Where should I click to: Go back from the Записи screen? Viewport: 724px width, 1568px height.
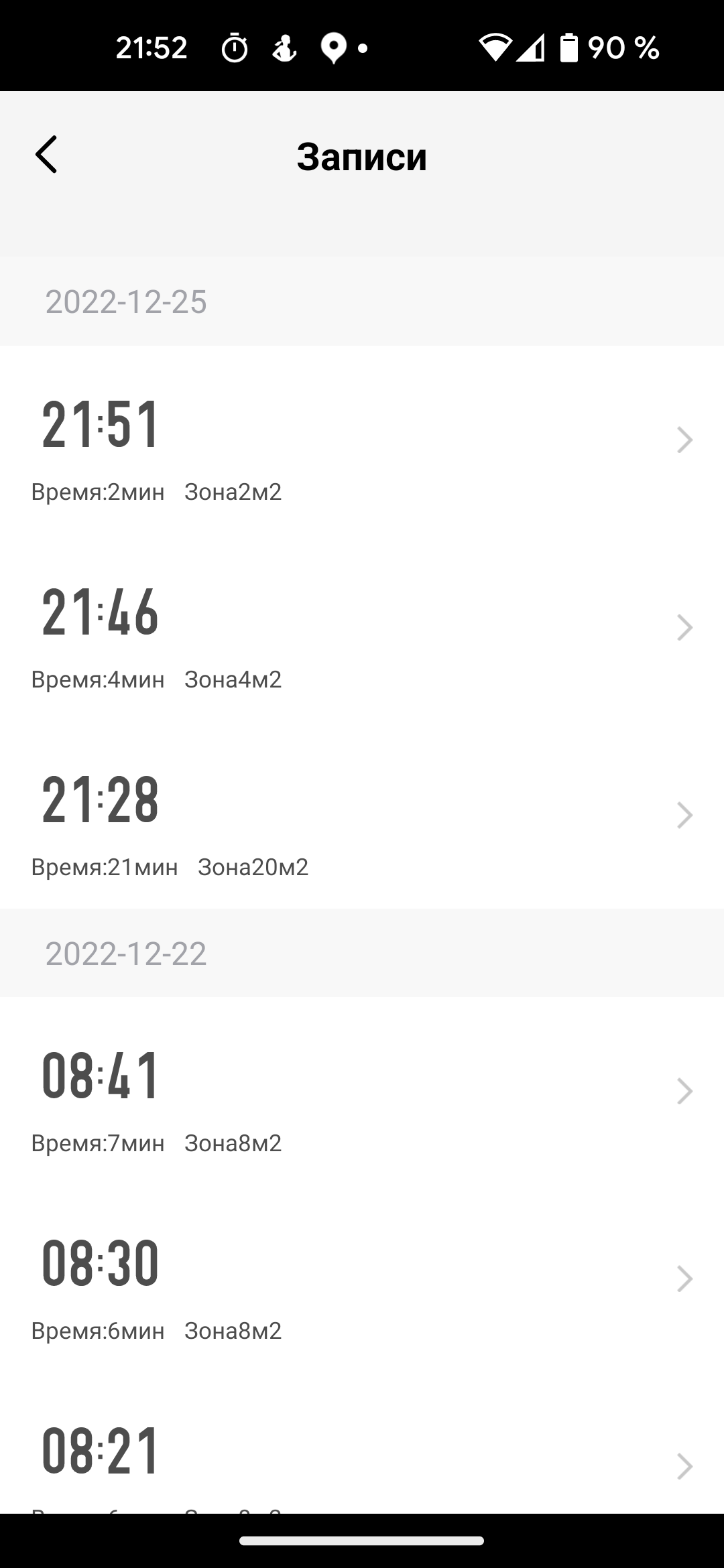pyautogui.click(x=46, y=155)
